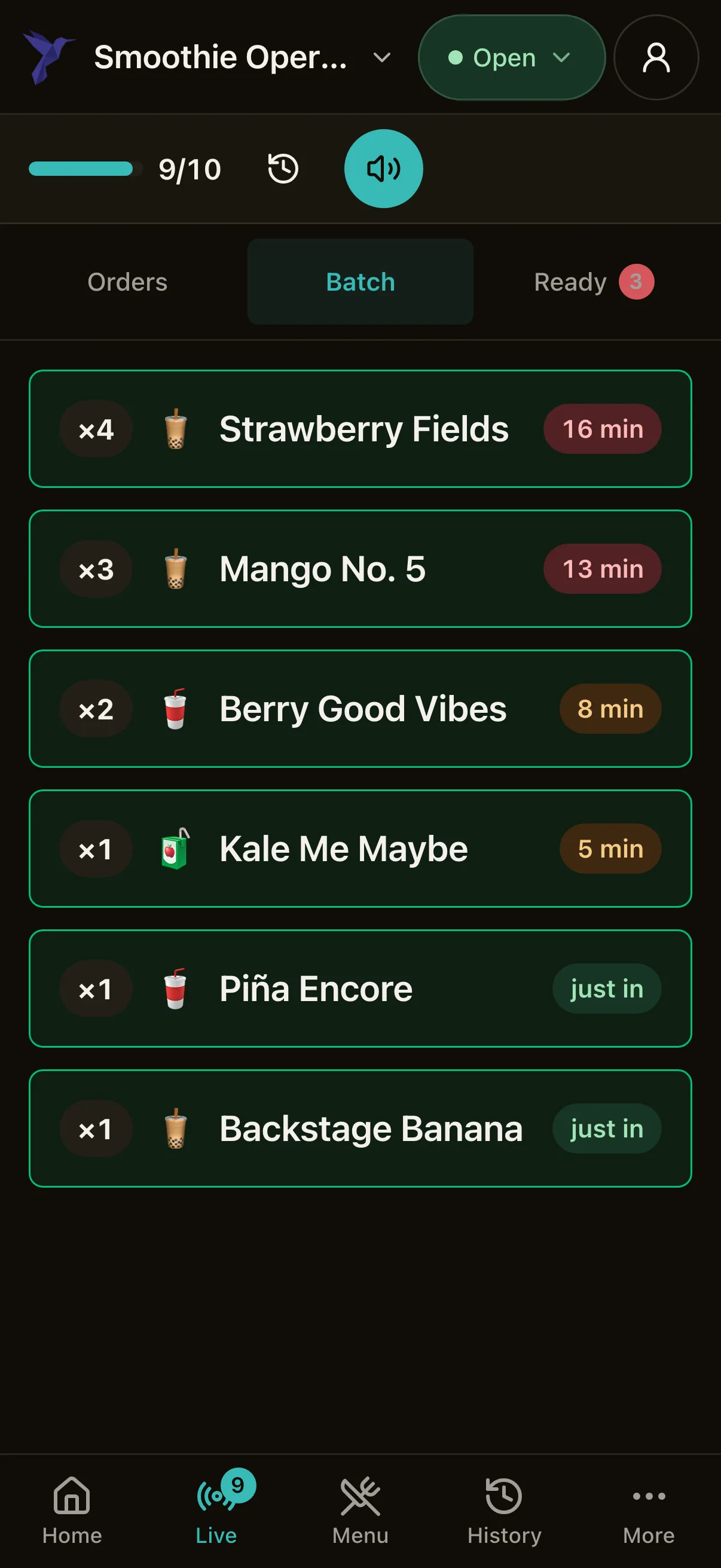Open the Mango No. 5 batch card
The image size is (721, 1568).
point(360,569)
